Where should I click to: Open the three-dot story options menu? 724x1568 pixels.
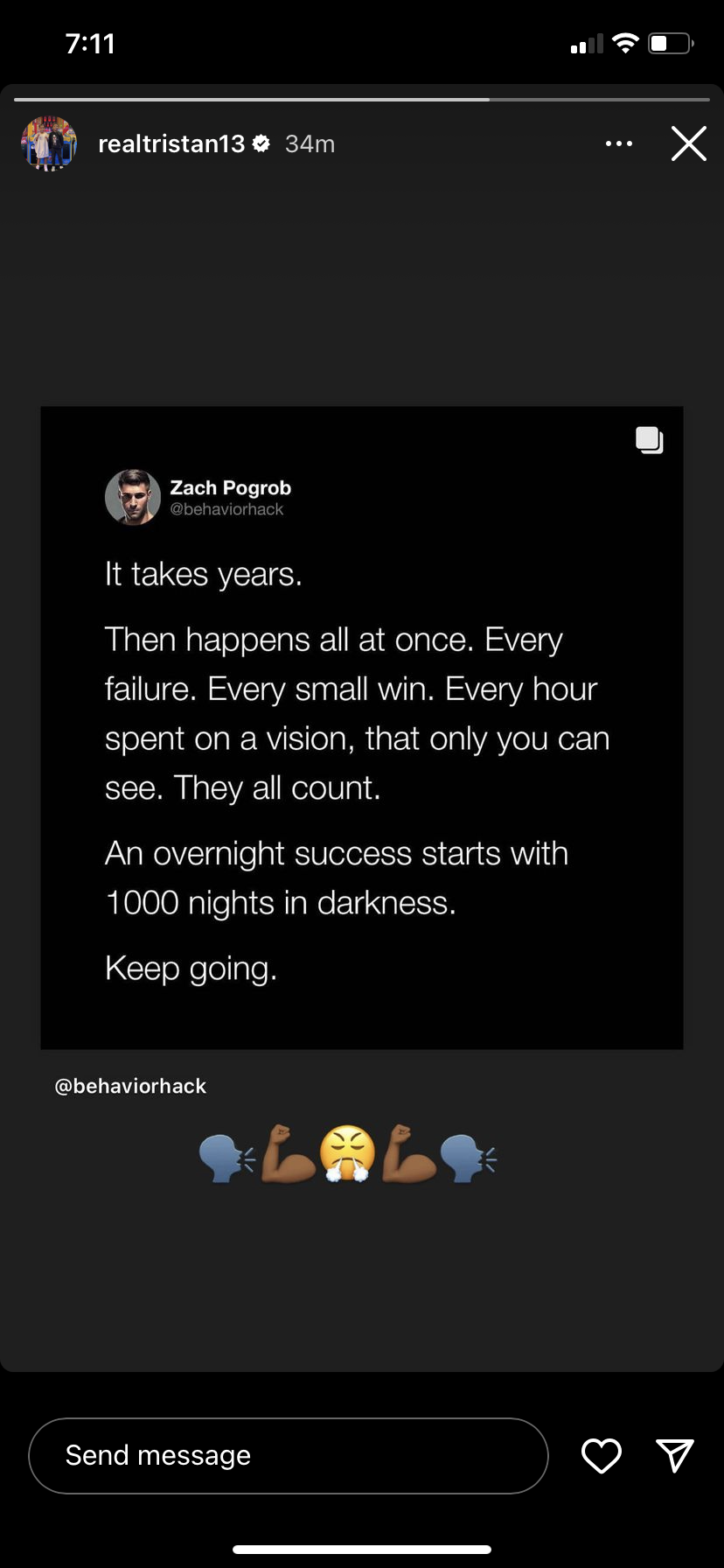pos(618,143)
